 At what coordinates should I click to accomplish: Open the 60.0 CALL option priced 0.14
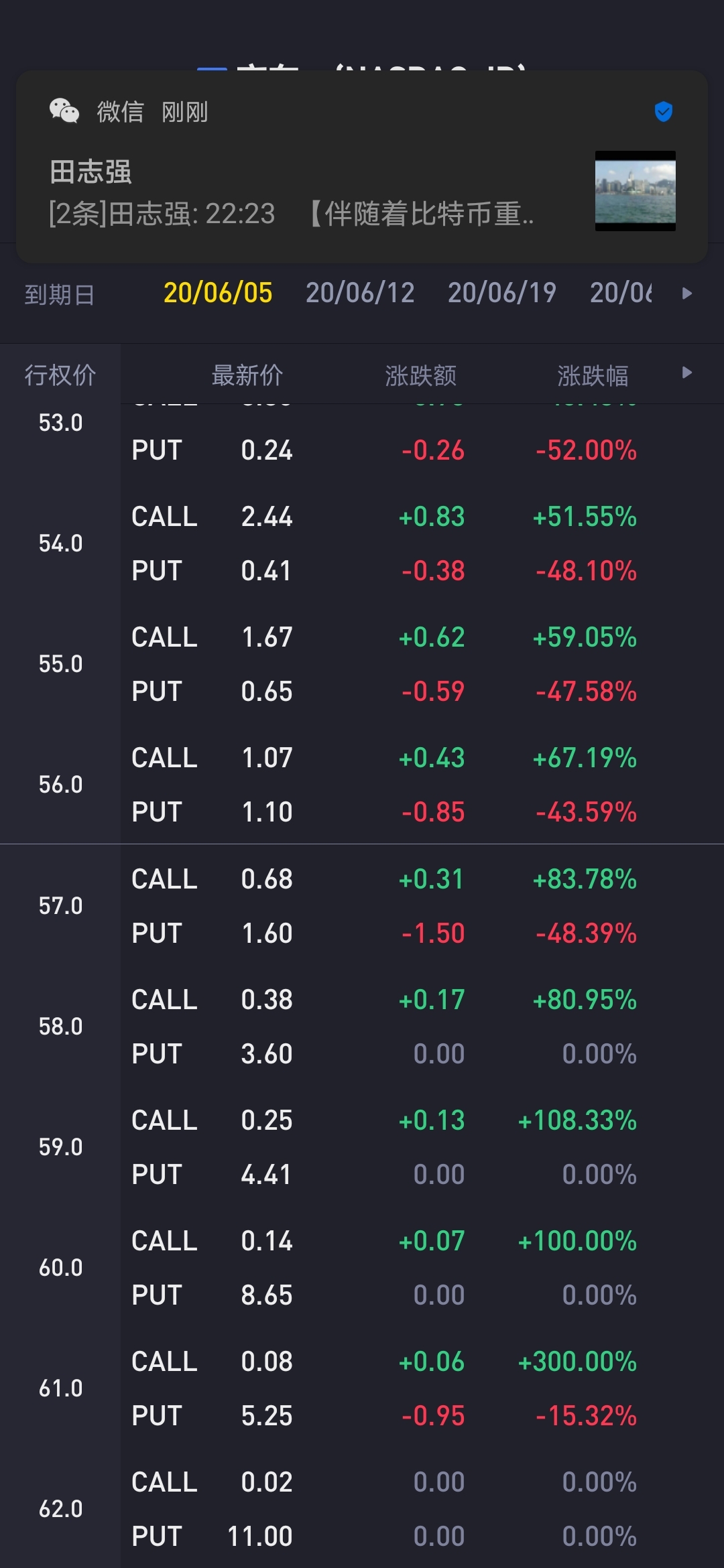(x=422, y=1241)
